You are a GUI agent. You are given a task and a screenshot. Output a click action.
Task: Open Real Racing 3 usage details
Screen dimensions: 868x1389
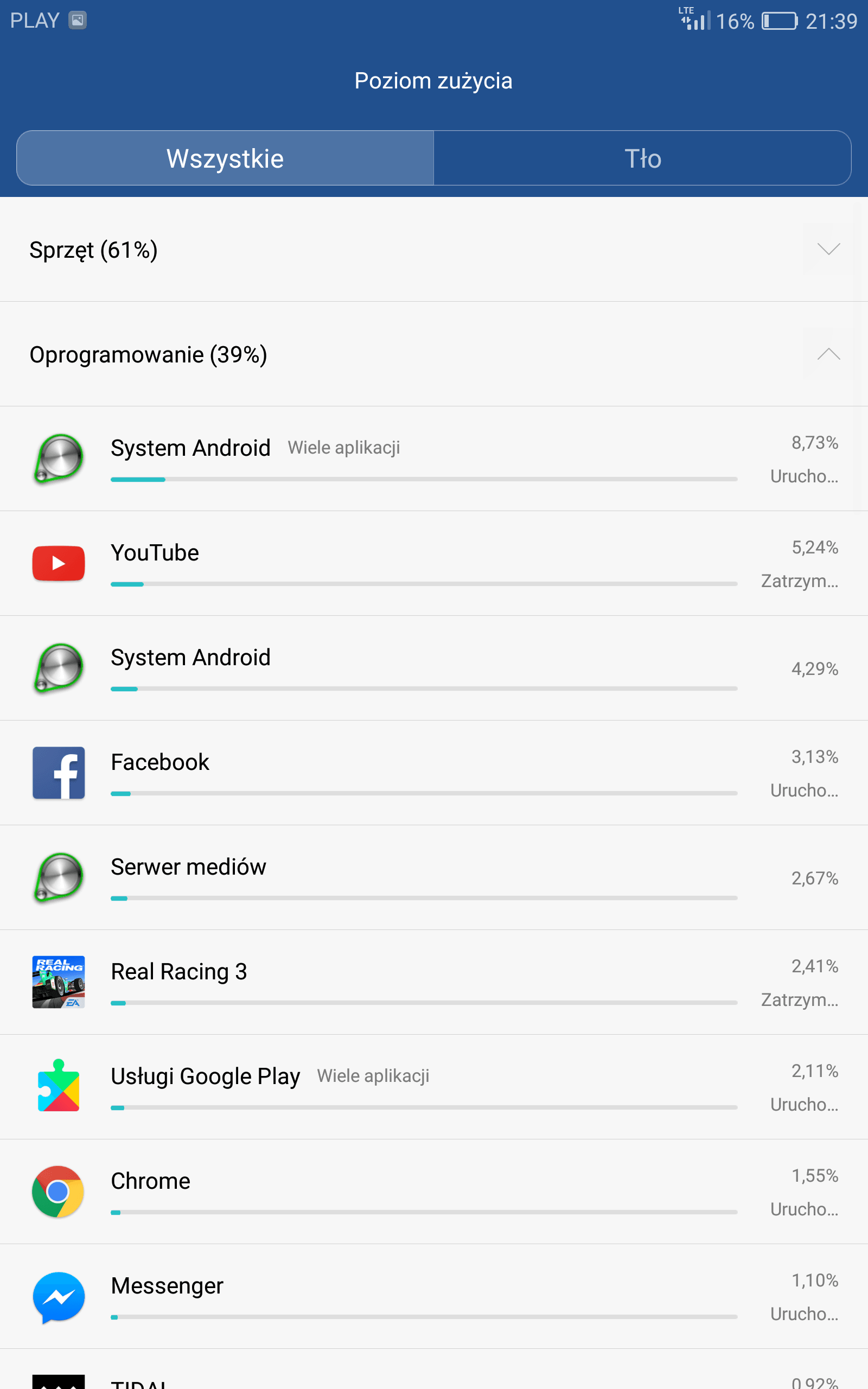tap(434, 982)
